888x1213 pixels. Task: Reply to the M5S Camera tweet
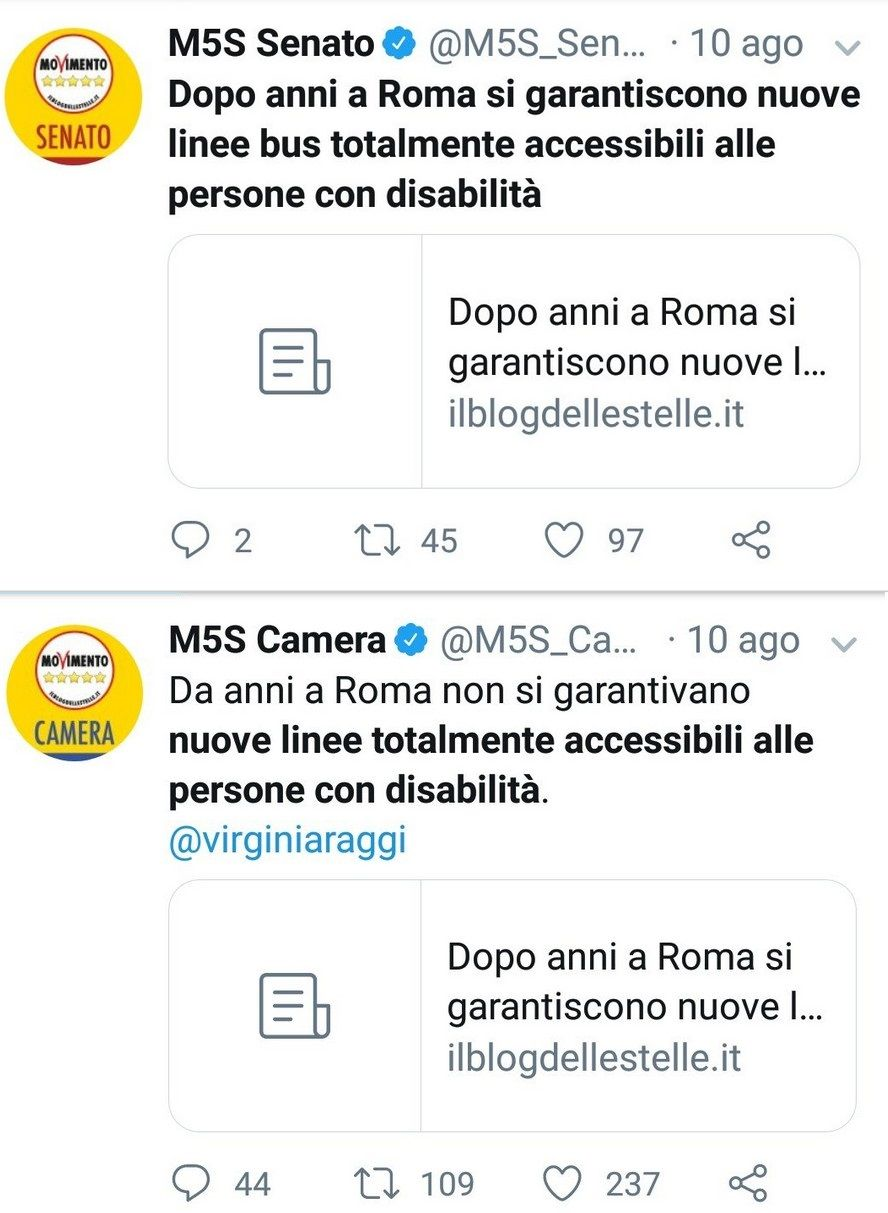tap(188, 1184)
